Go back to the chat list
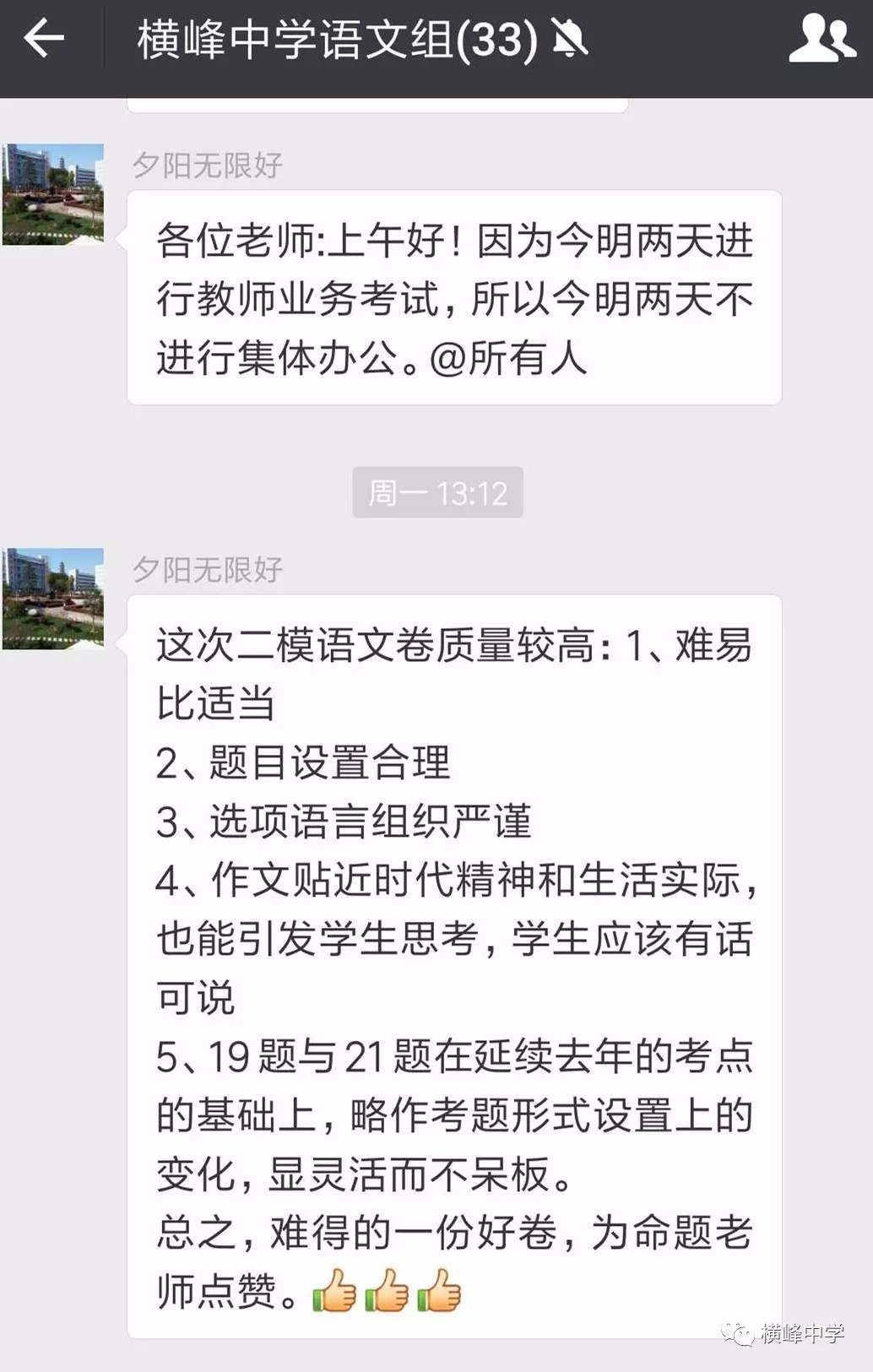 (x=44, y=39)
